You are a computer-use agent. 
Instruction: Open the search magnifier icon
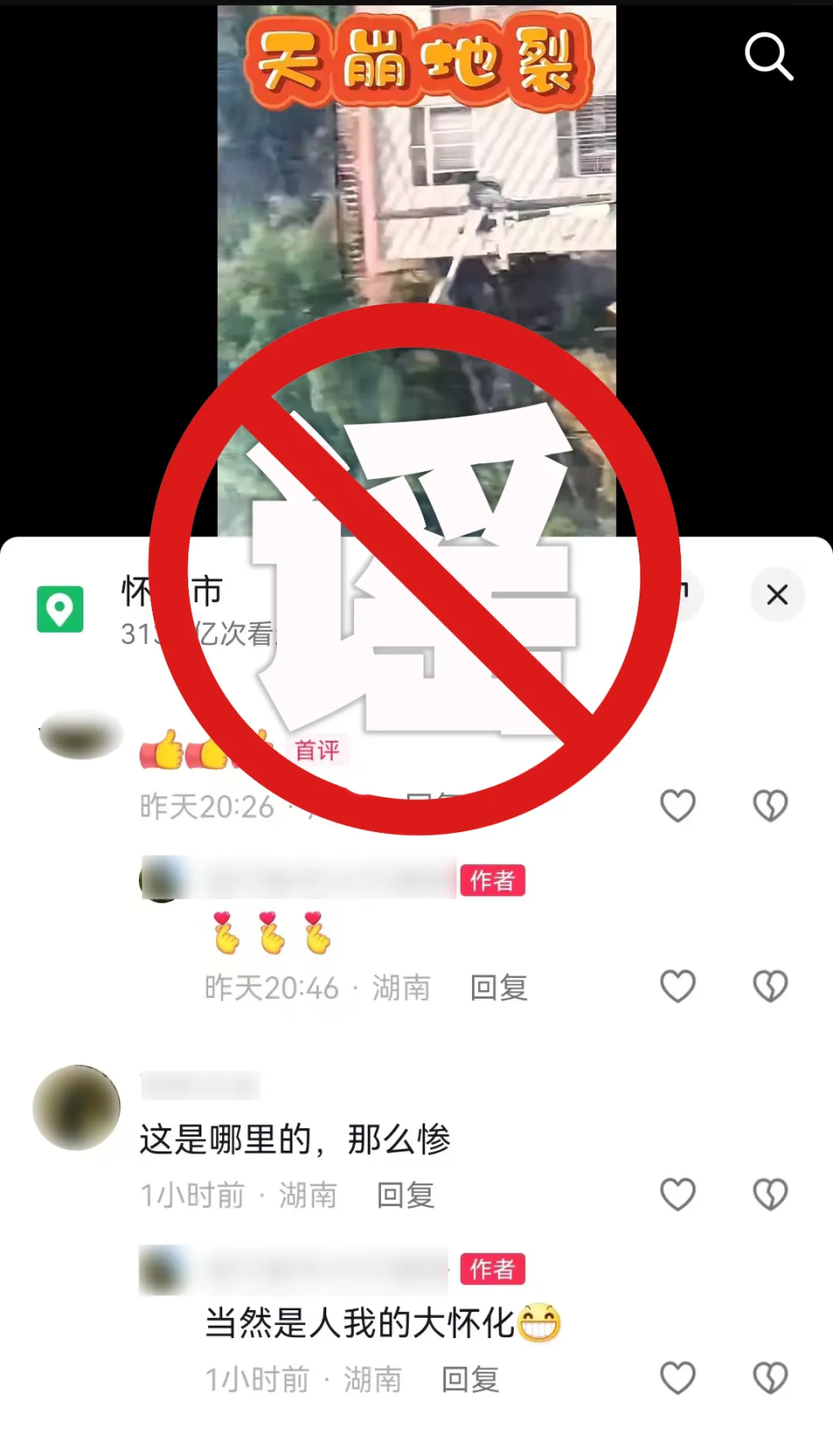(x=769, y=56)
